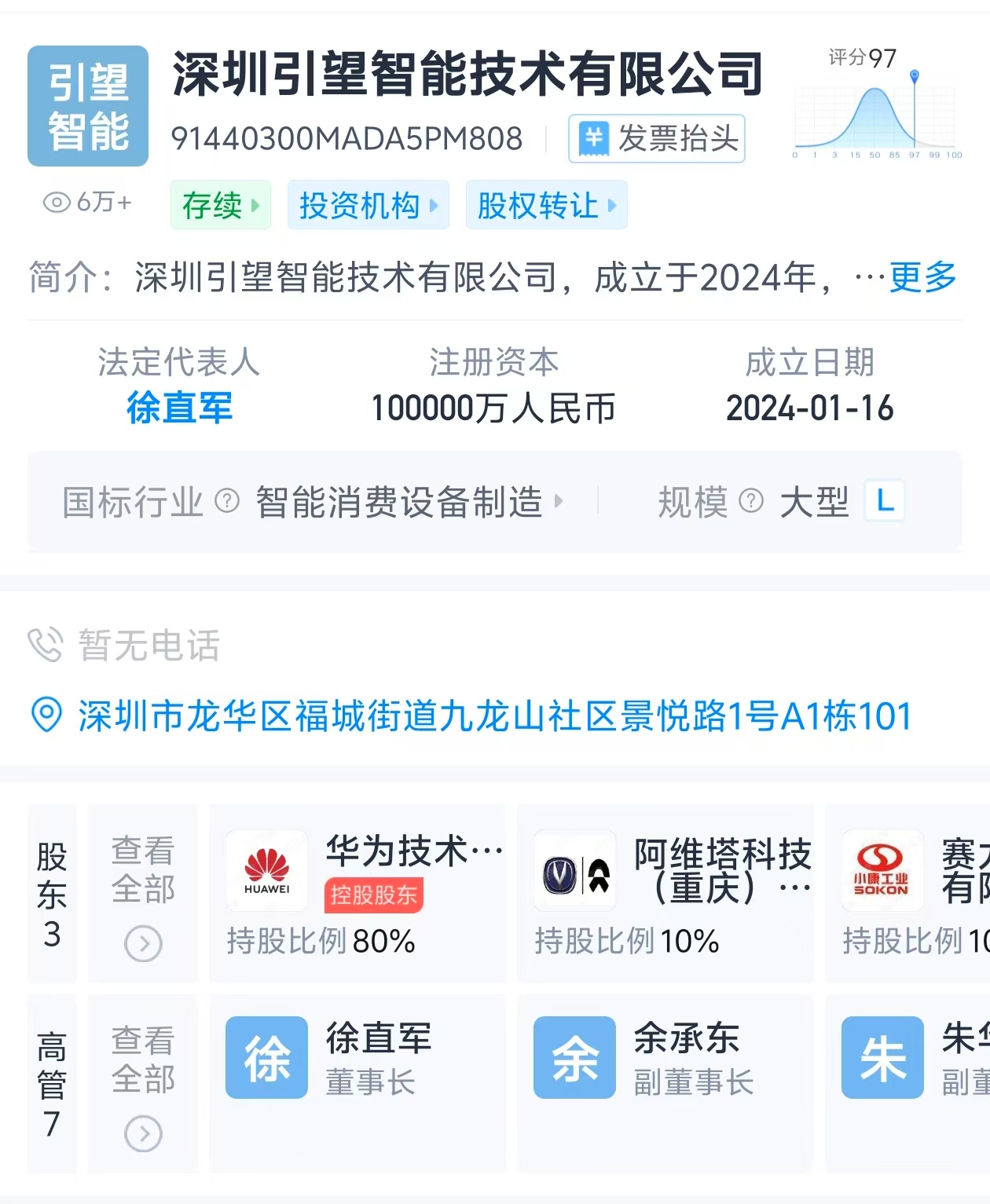Open shareholder 阿维塔科技(重庆) card
This screenshot has width=990, height=1204.
[665, 894]
